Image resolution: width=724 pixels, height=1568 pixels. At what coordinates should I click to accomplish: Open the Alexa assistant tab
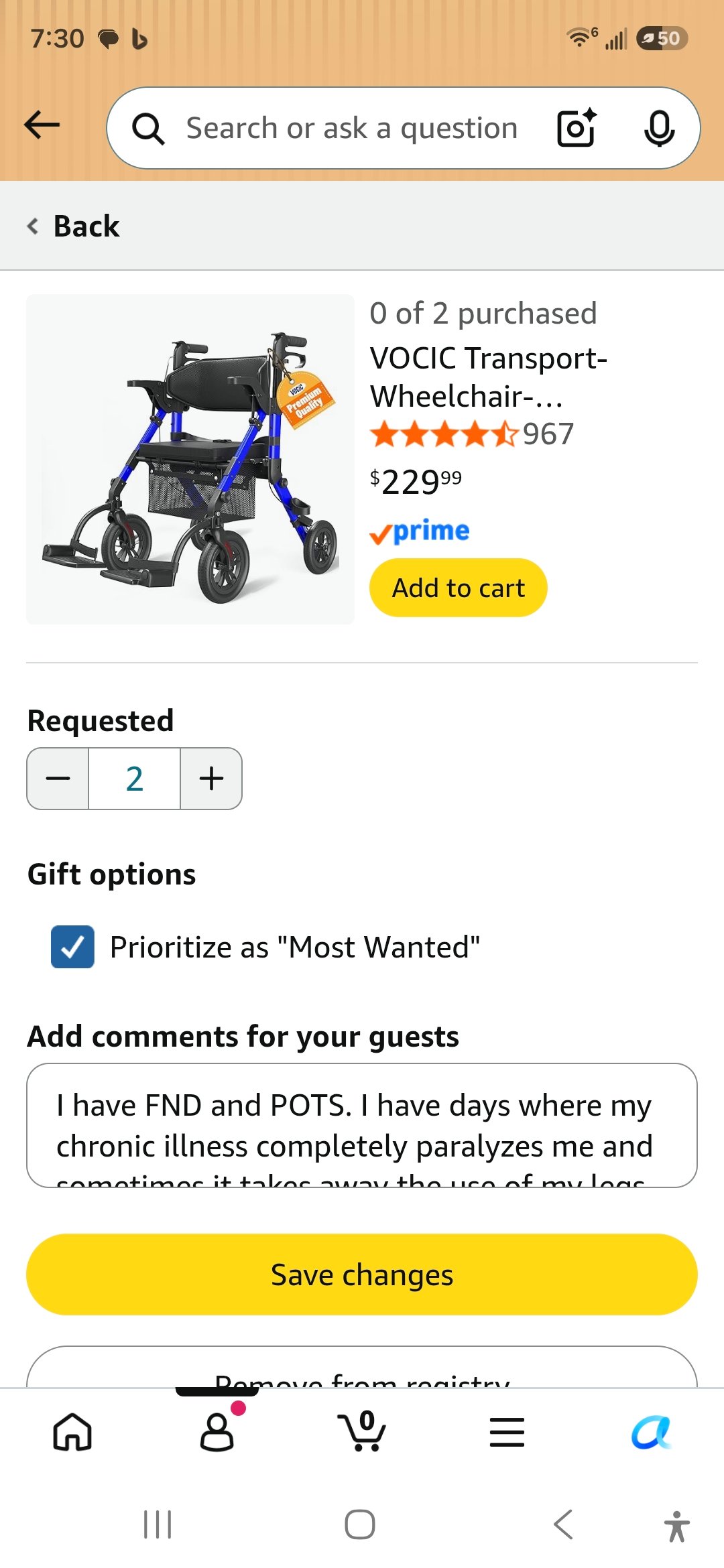click(652, 1432)
